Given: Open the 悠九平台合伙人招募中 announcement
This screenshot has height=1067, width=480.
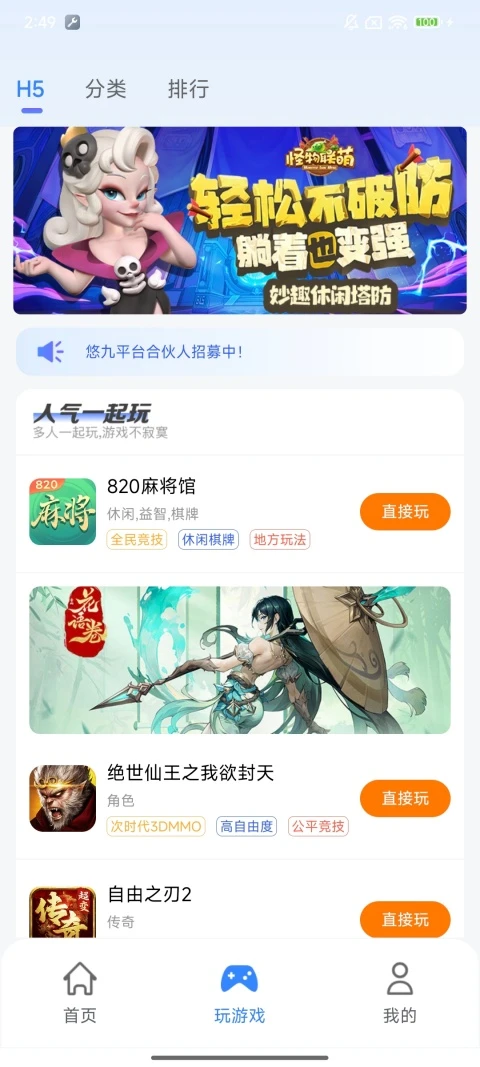Looking at the screenshot, I should tap(240, 352).
